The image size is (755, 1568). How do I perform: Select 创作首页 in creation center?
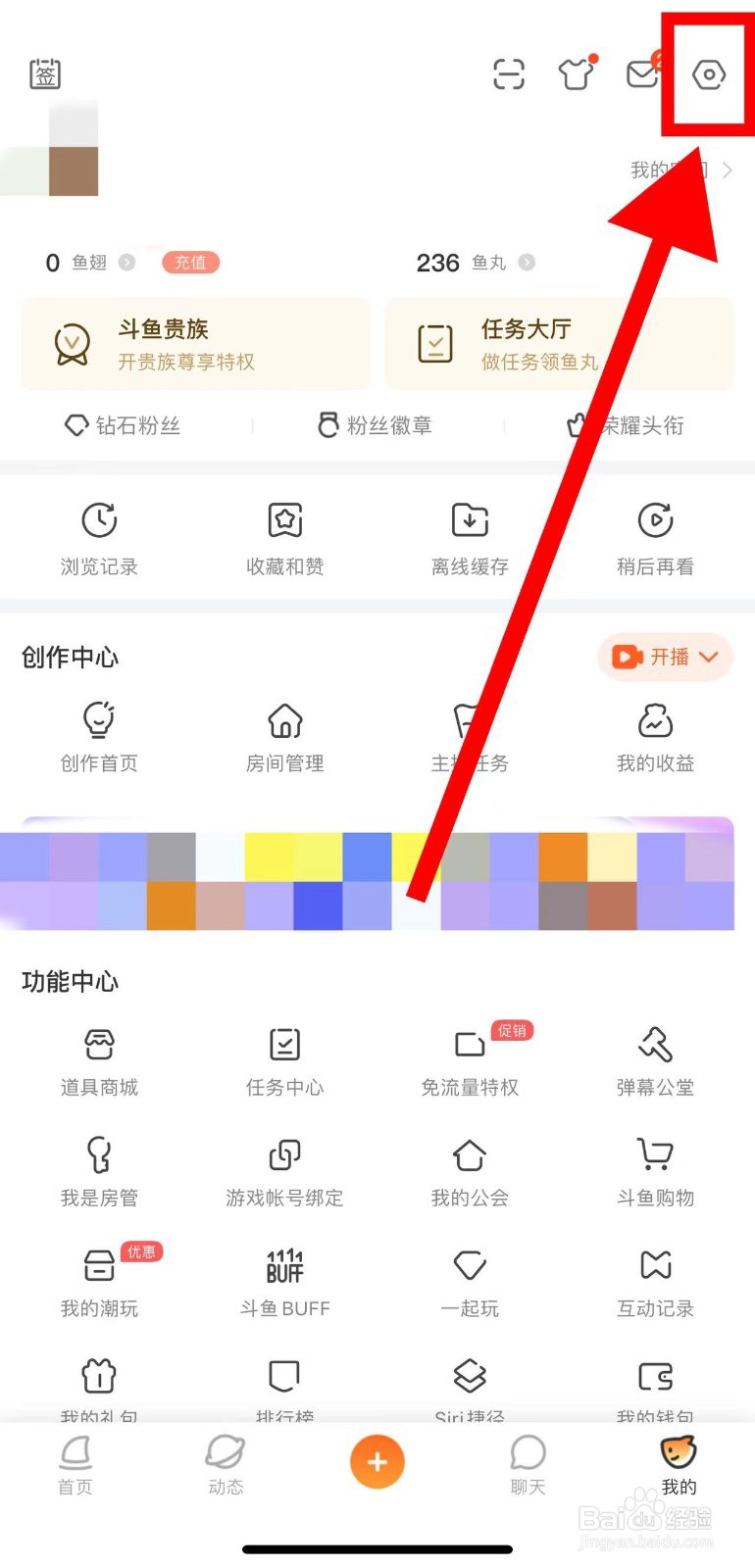coord(99,733)
